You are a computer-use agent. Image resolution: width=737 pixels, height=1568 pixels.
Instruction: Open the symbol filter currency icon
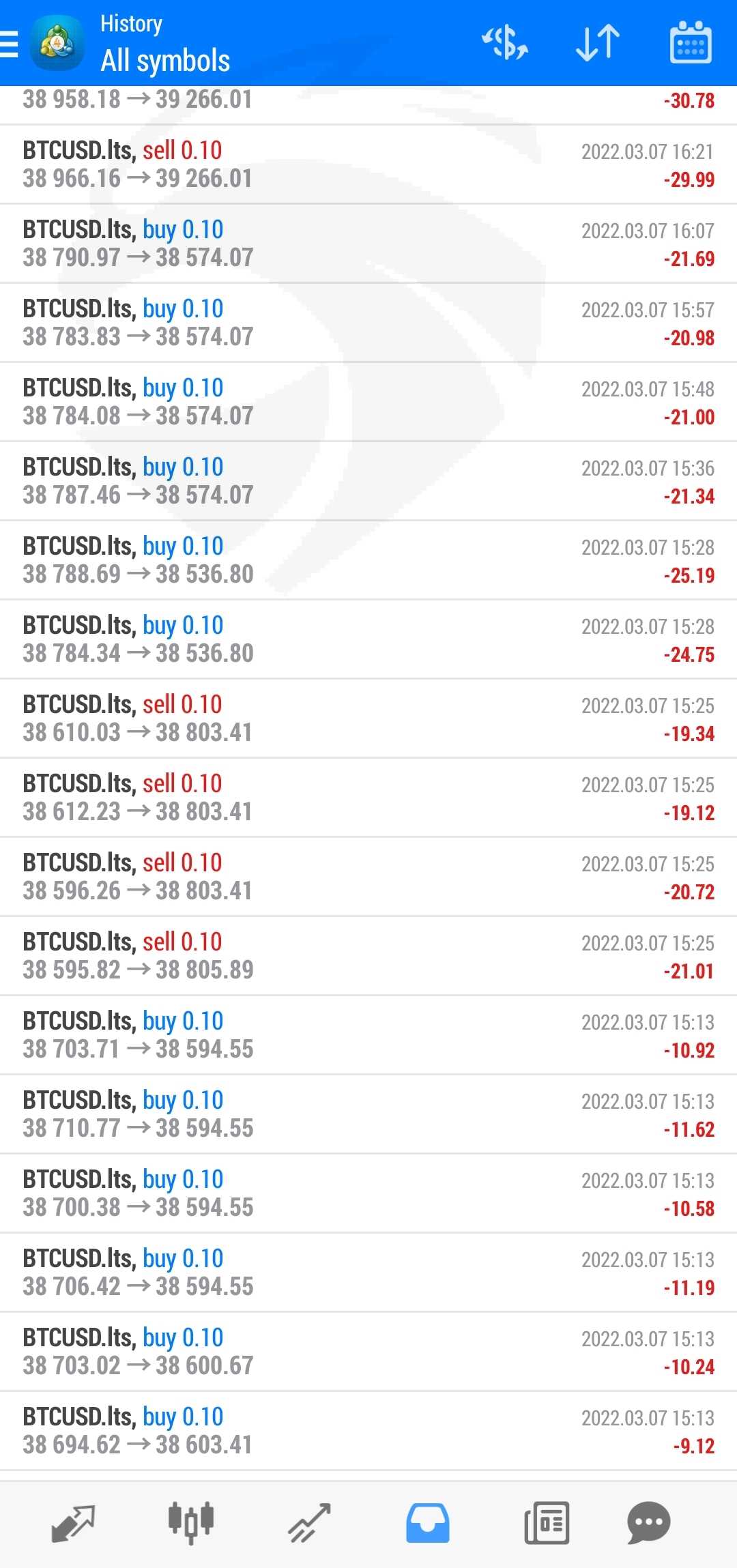[505, 43]
